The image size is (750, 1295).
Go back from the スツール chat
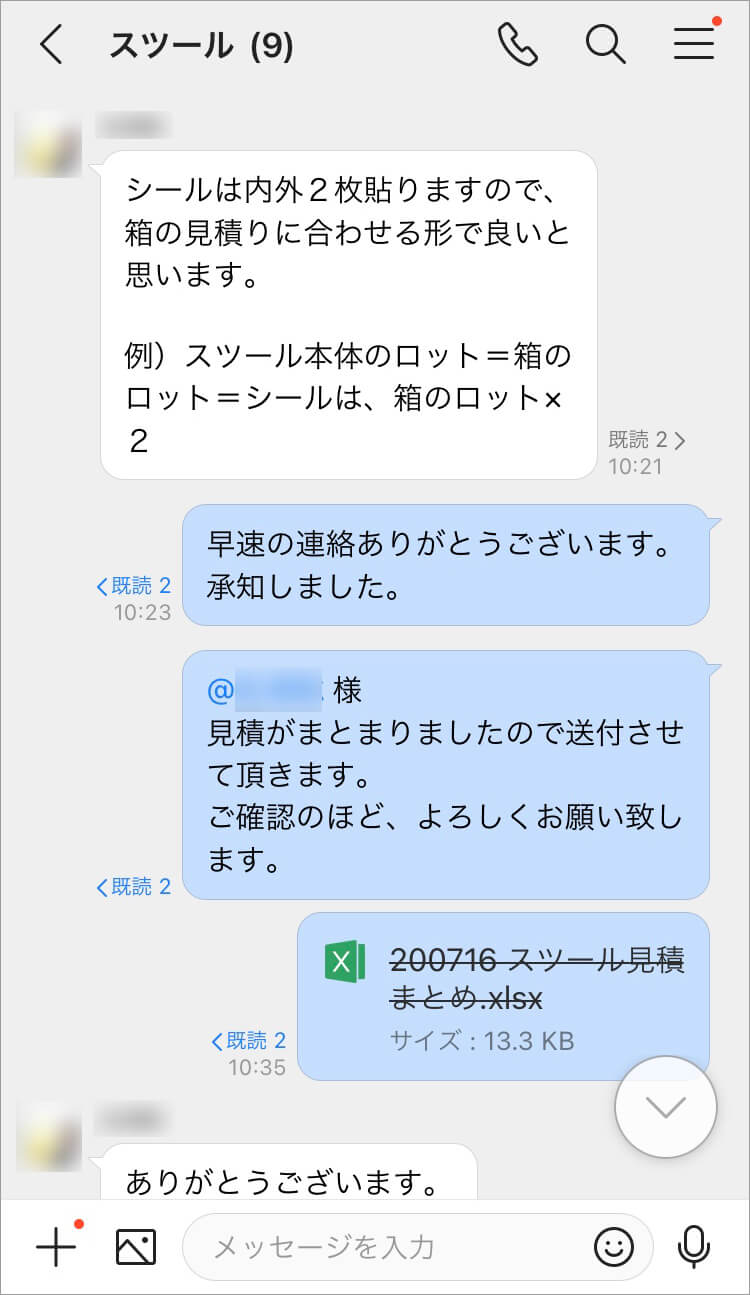tap(51, 46)
